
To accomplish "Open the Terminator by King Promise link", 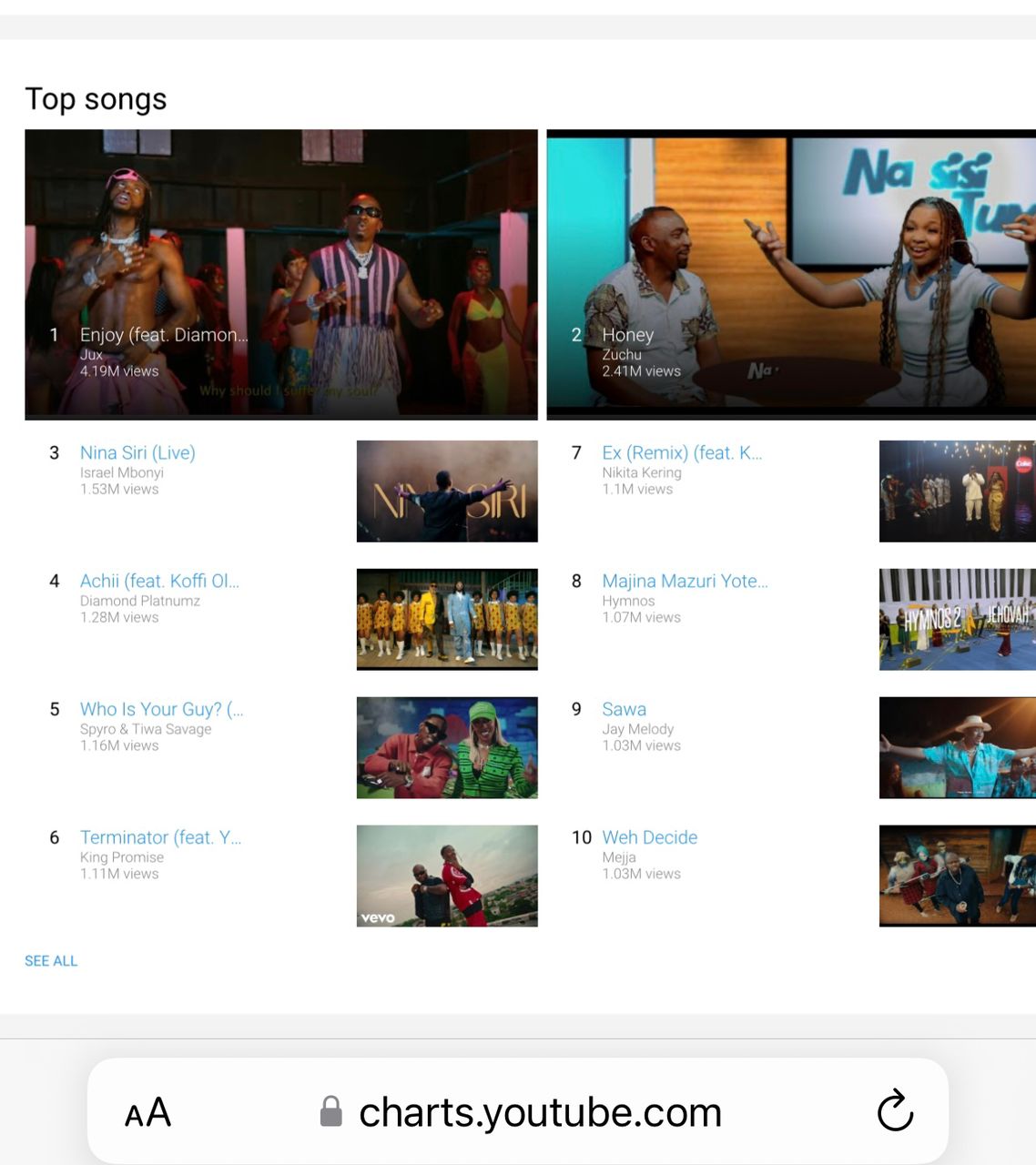I will pos(160,838).
